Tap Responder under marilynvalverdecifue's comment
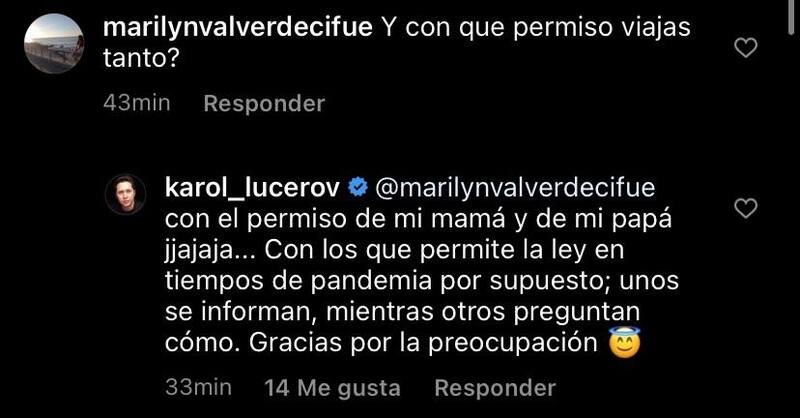This screenshot has width=800, height=418. 264,104
